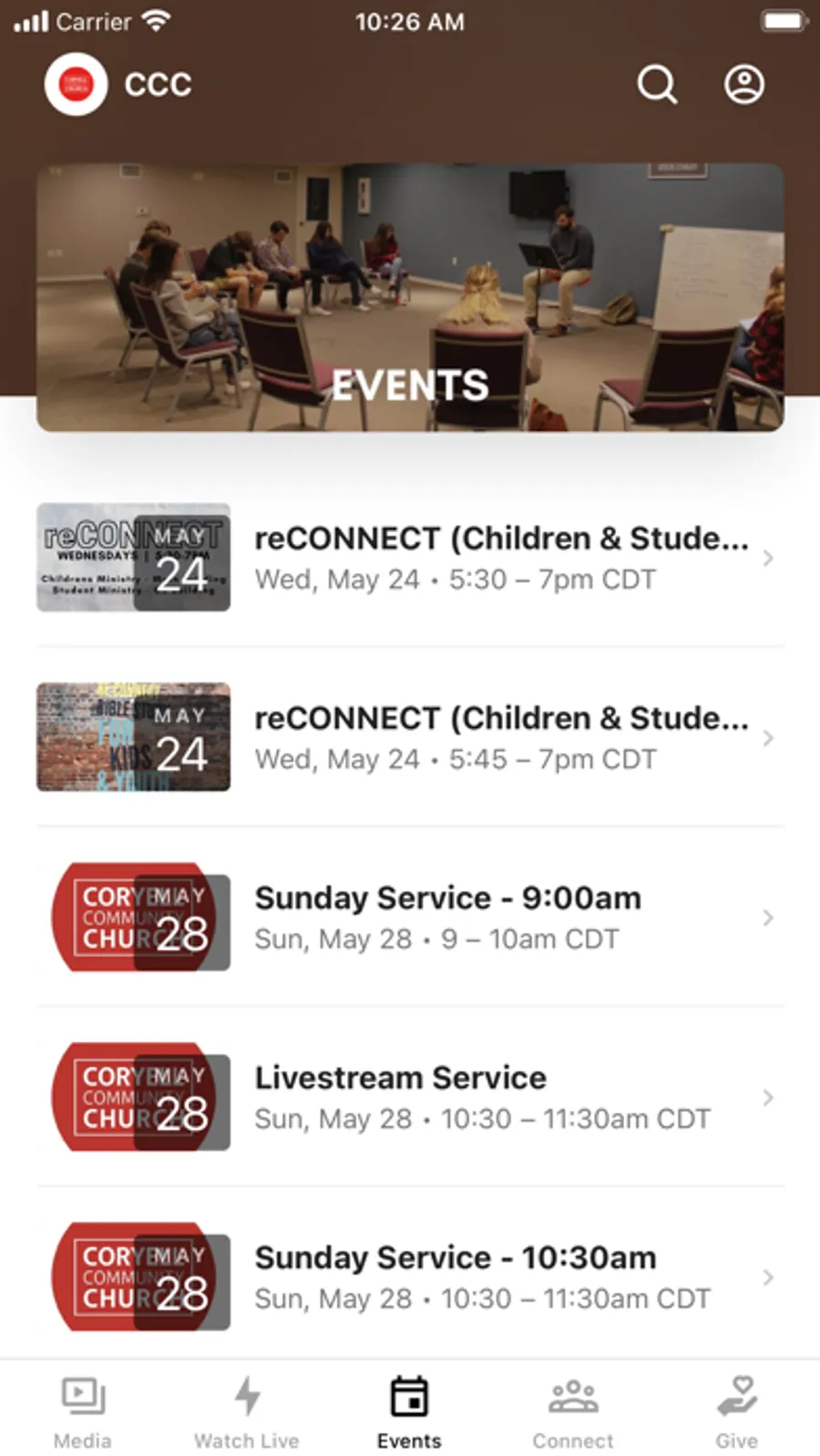Open the search icon
The height and width of the screenshot is (1456, 820).
coord(657,85)
